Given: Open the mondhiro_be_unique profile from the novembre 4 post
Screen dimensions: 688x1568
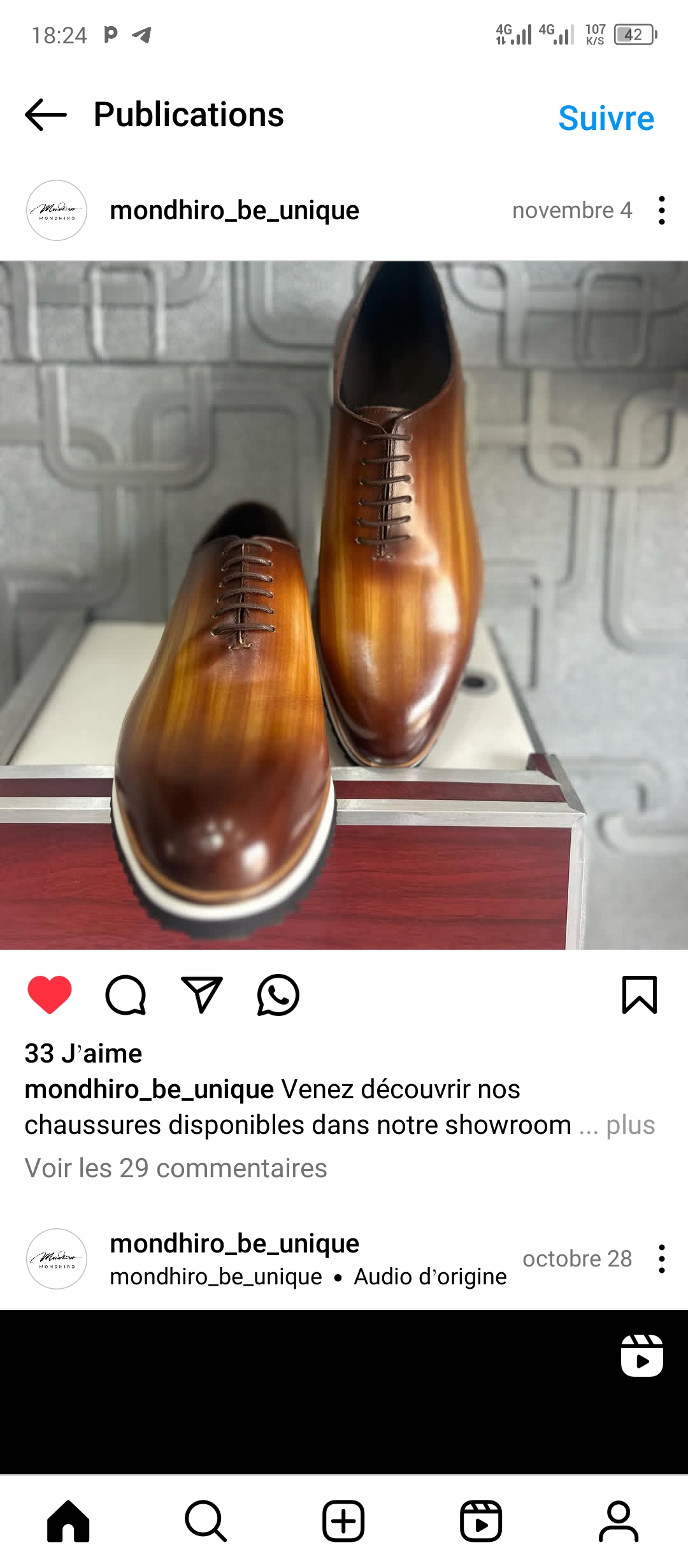Looking at the screenshot, I should click(x=234, y=210).
